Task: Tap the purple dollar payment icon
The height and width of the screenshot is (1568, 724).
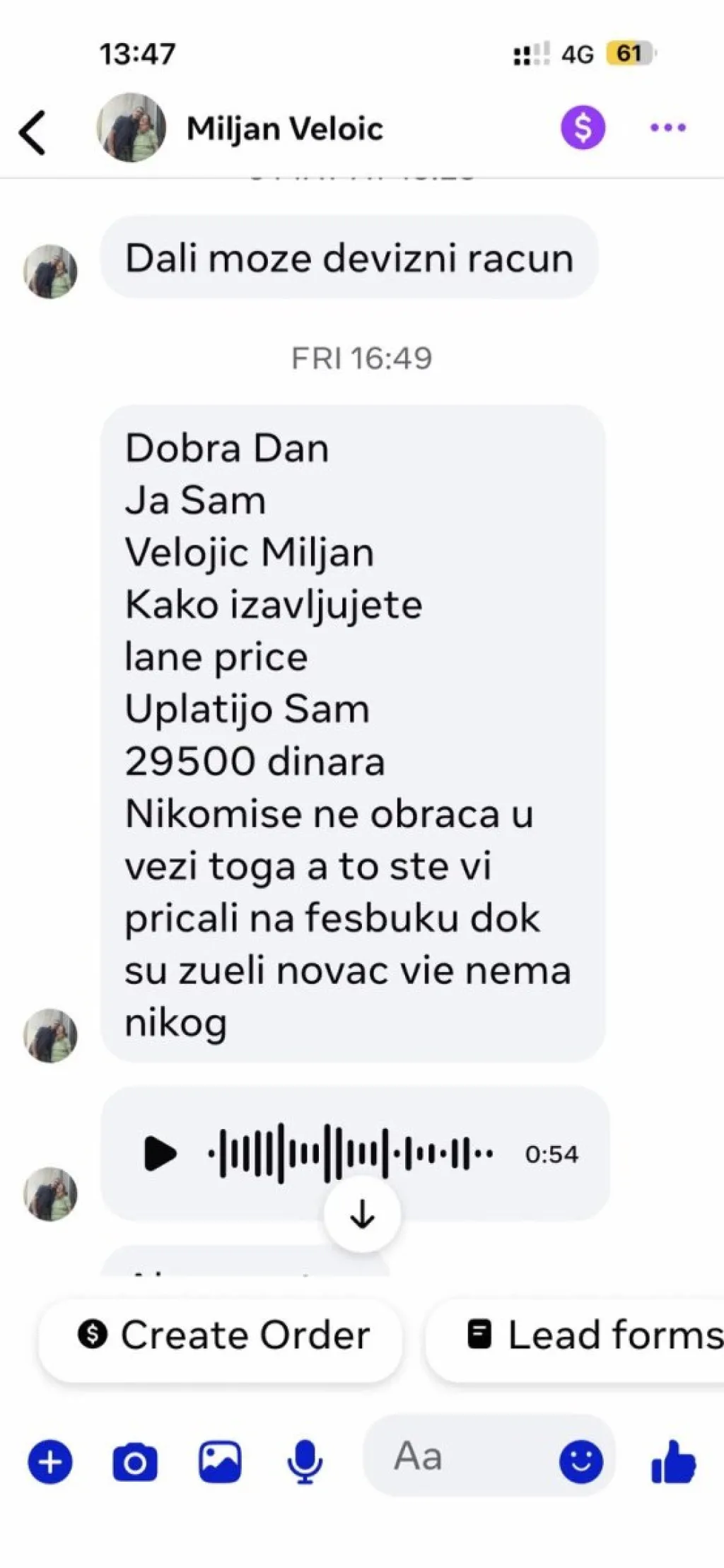Action: pos(583,128)
